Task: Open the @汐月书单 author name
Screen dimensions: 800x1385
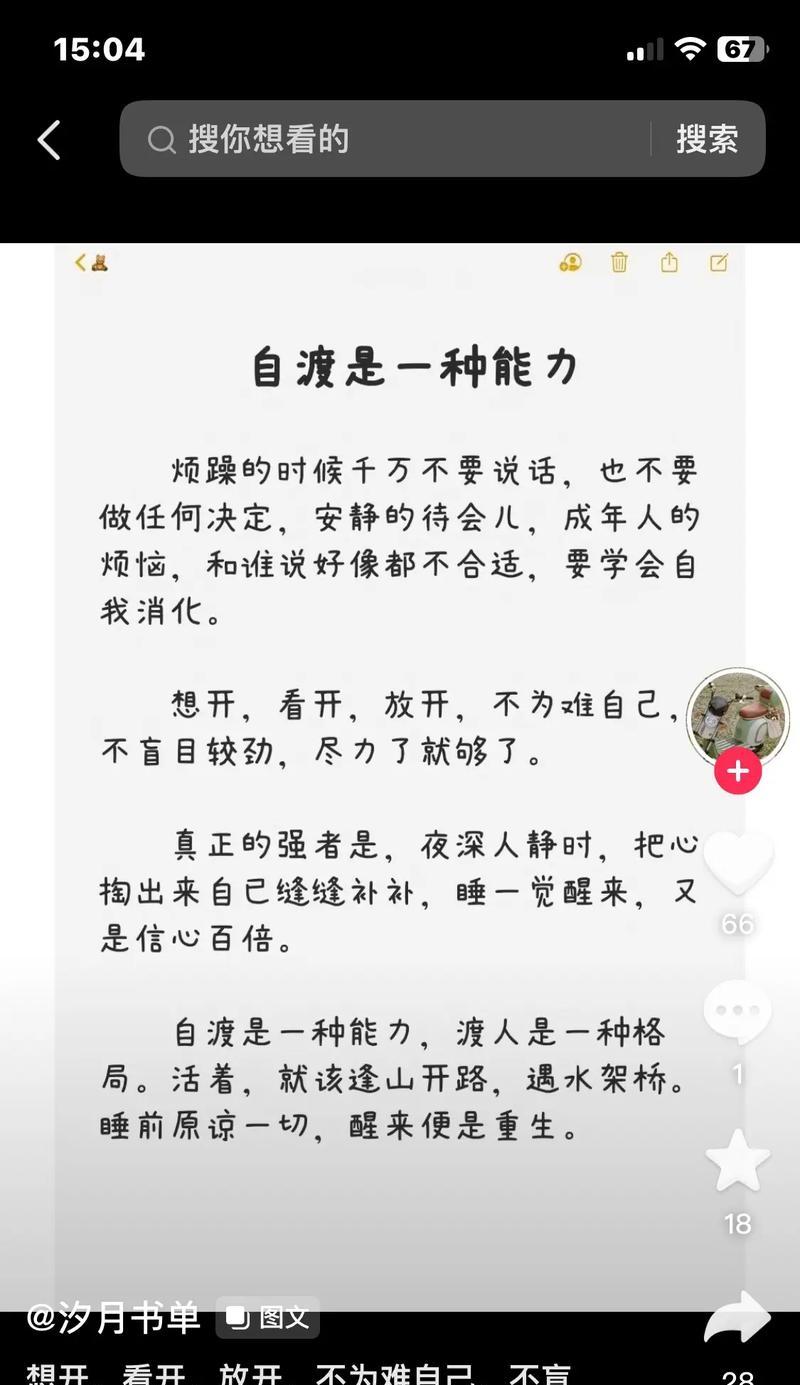Action: point(113,1317)
